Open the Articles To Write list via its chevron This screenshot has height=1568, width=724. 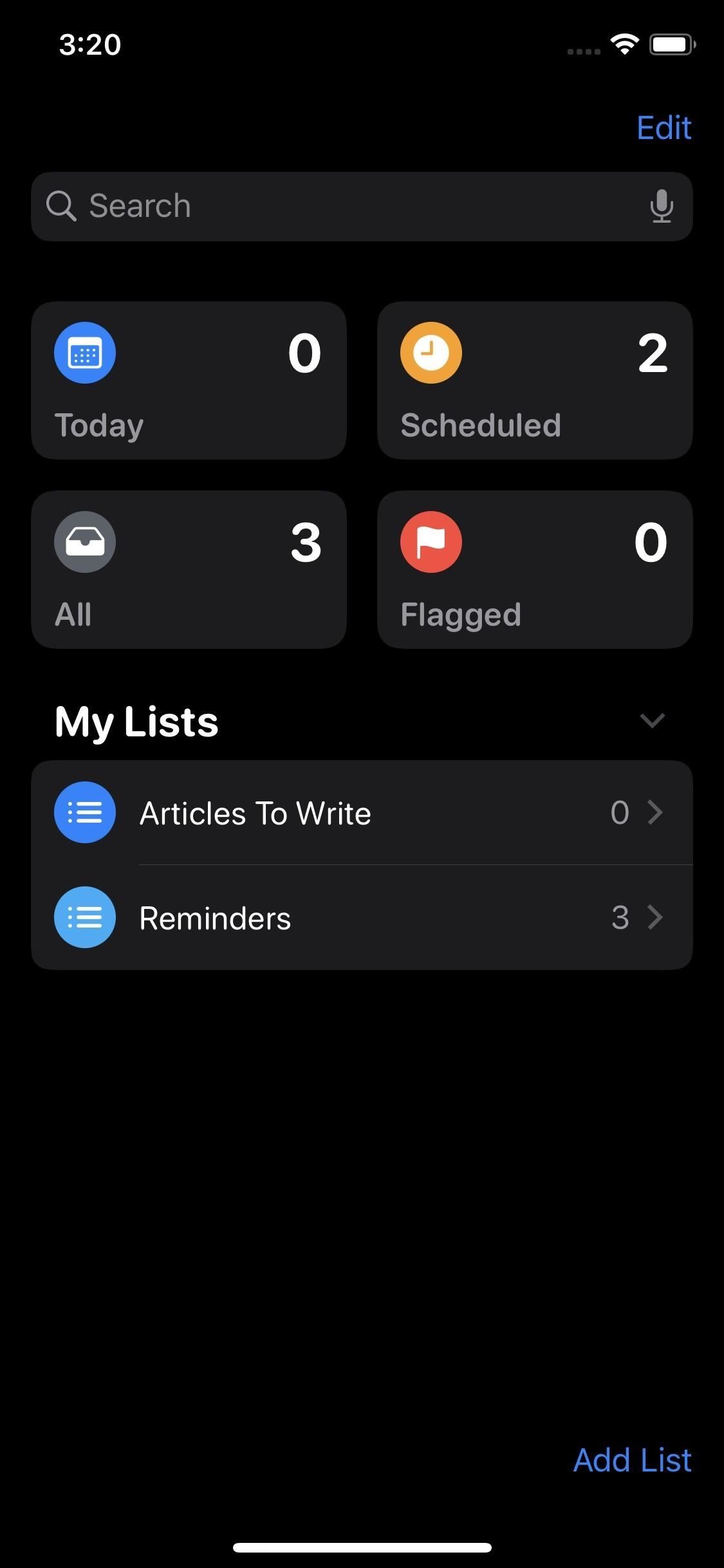coord(655,812)
